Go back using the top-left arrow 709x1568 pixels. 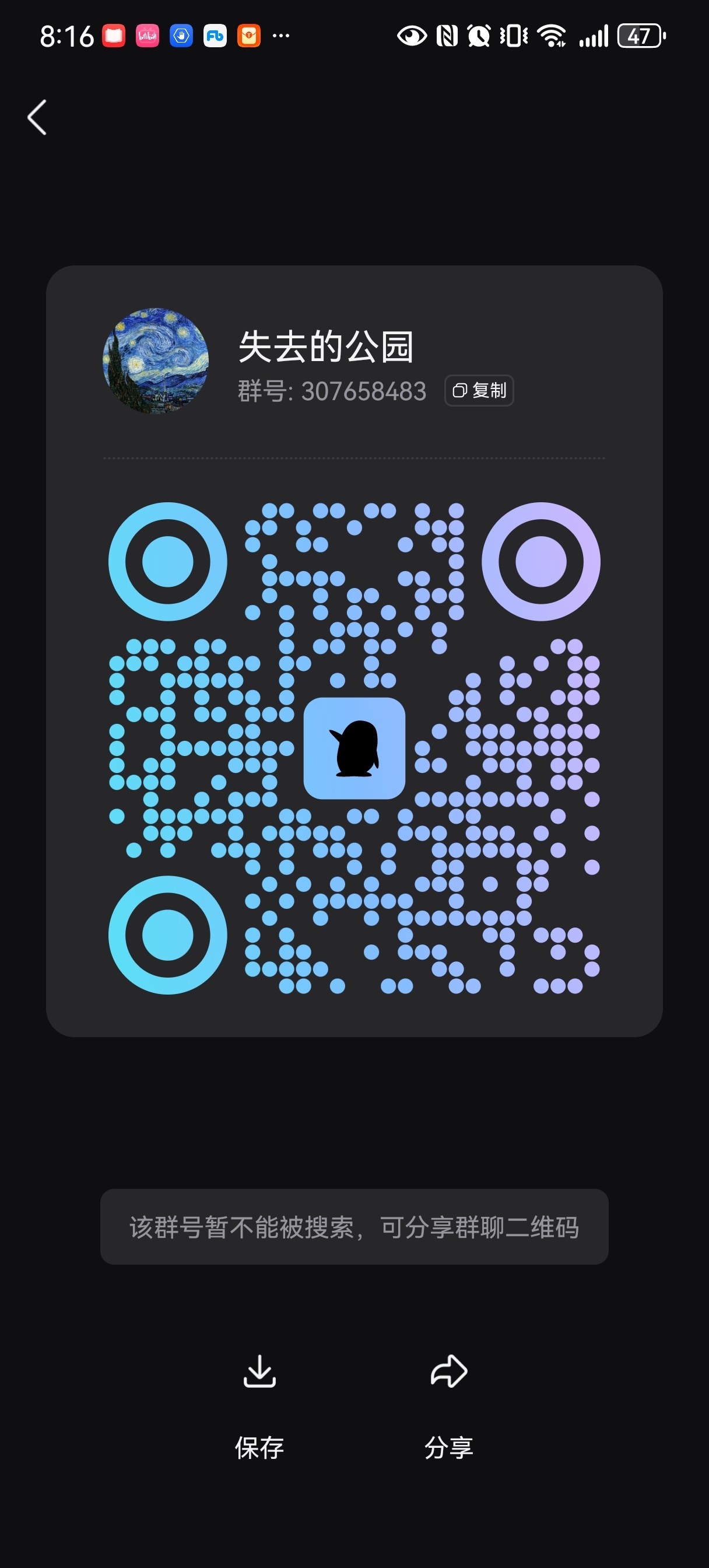tap(37, 117)
